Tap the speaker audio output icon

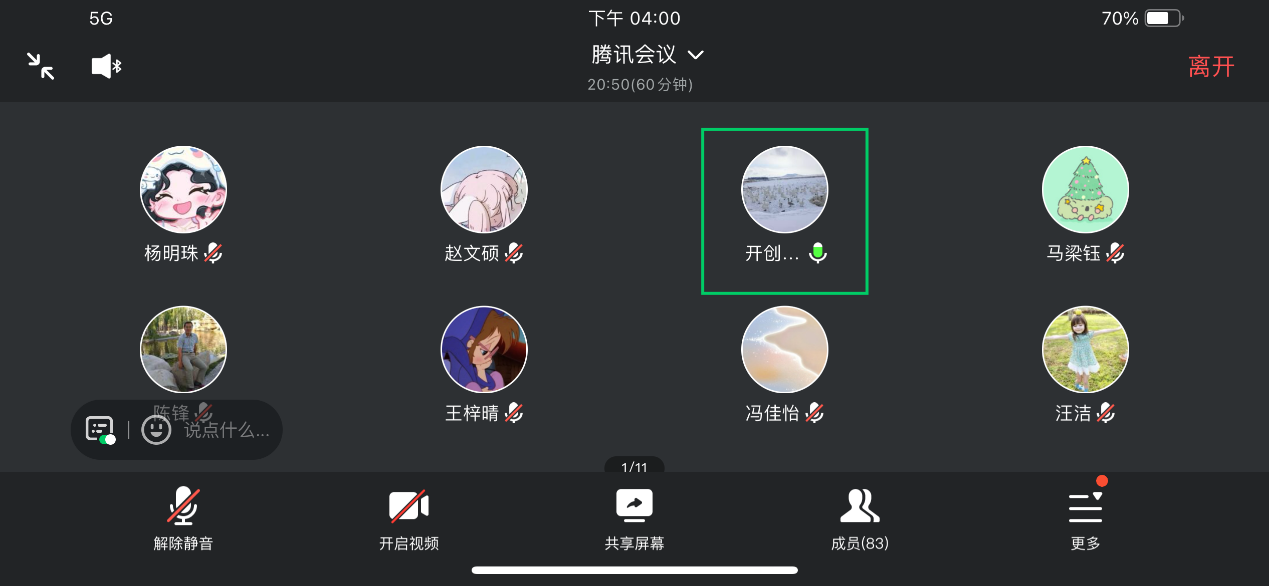tap(106, 66)
